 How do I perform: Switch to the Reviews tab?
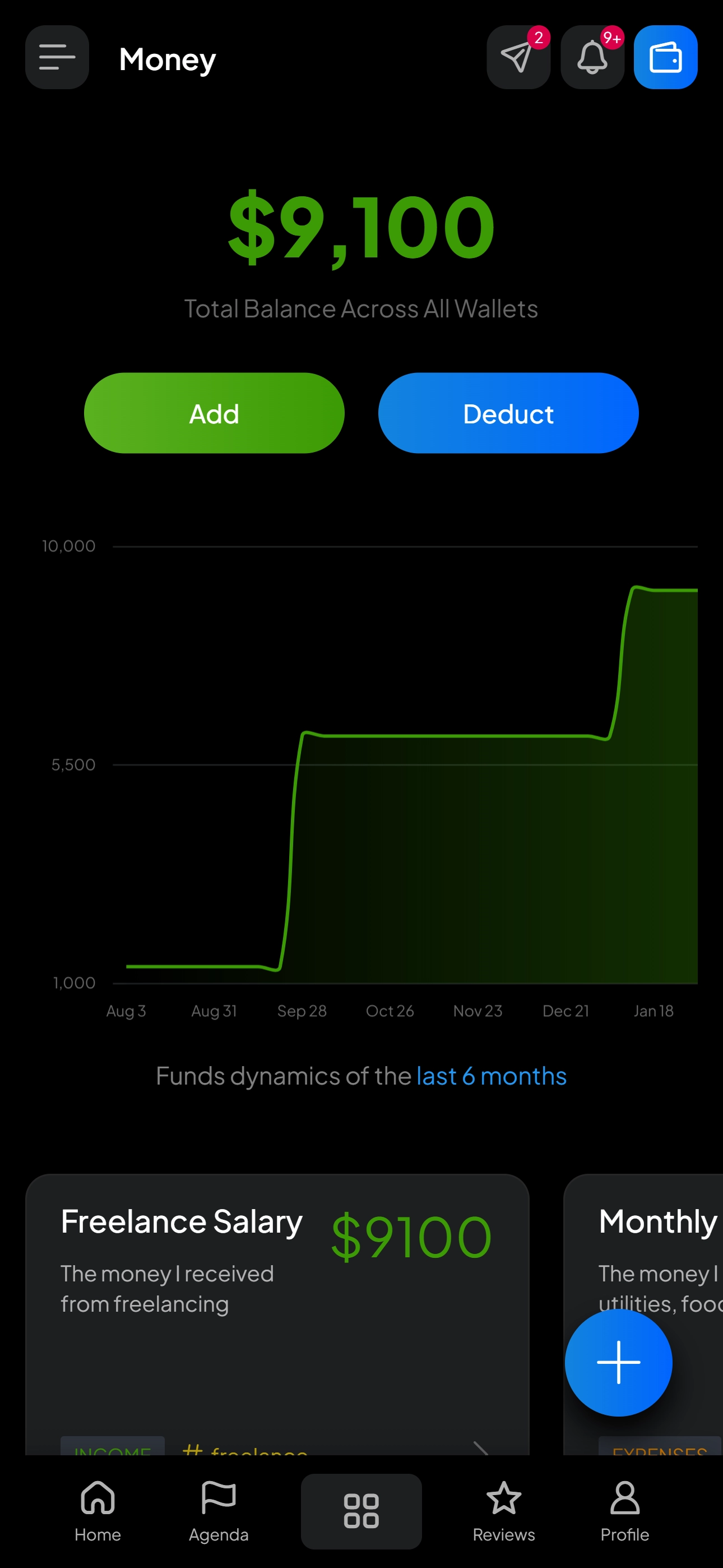(x=504, y=1511)
